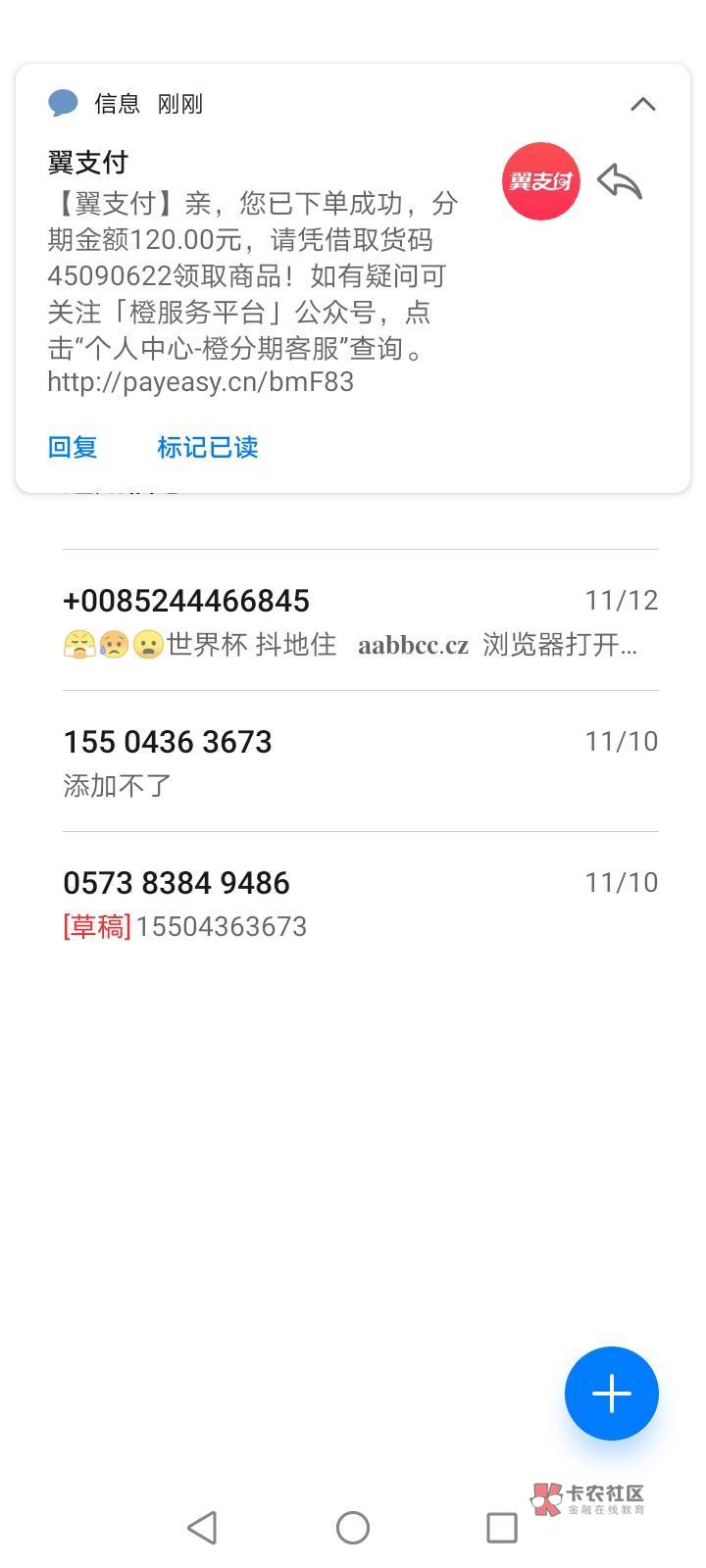The width and height of the screenshot is (706, 1568).
Task: Tap the reply arrow on the notification
Action: coord(619,181)
